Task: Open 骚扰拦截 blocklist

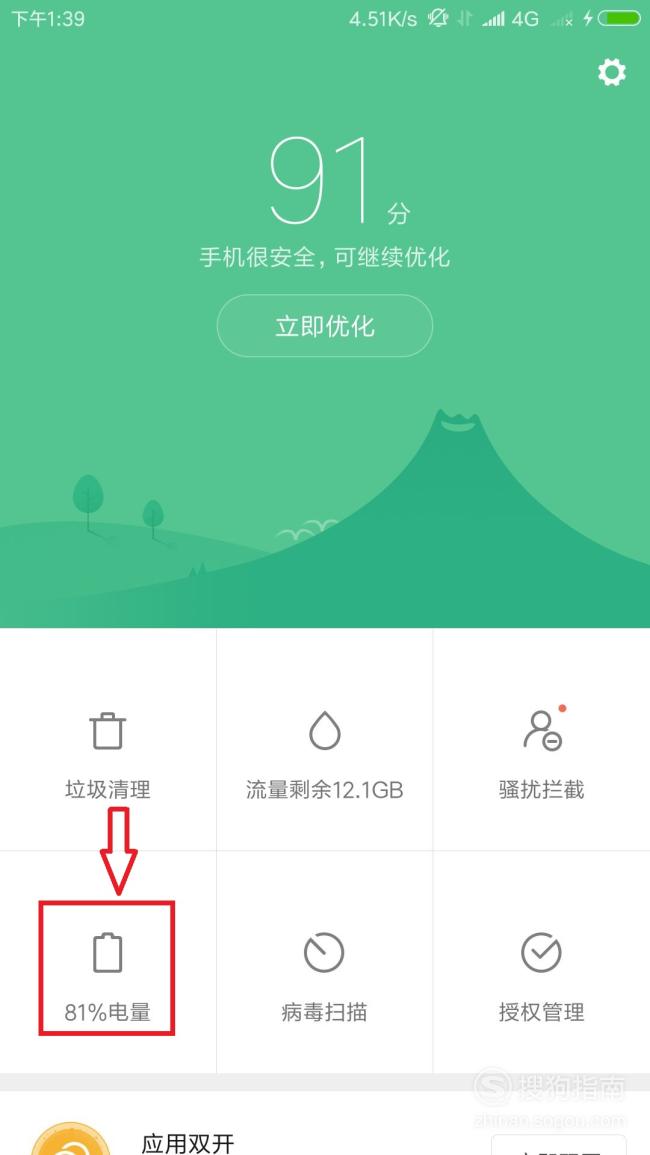Action: 542,740
